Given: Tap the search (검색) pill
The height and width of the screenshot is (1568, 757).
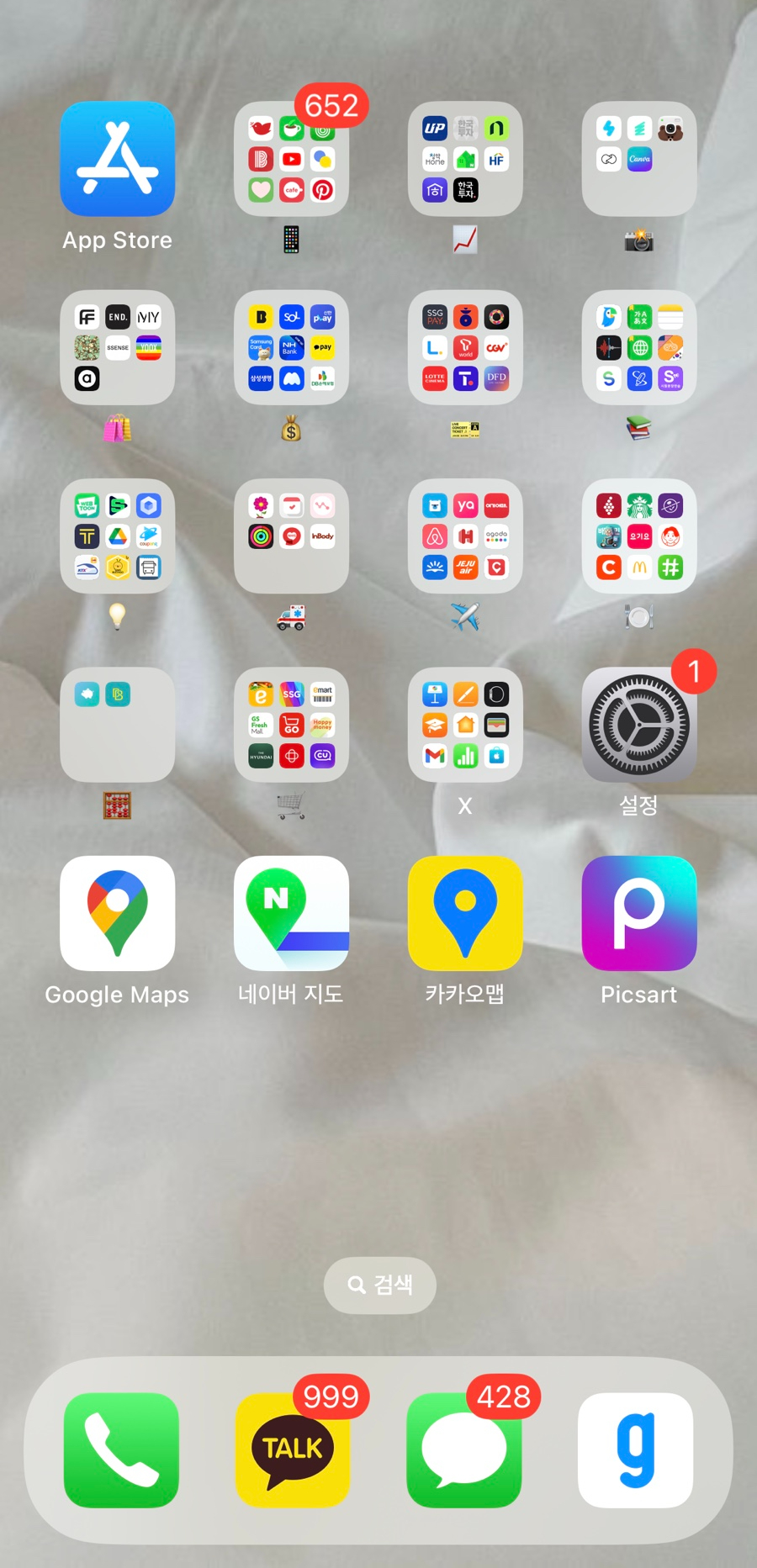Looking at the screenshot, I should point(379,1285).
